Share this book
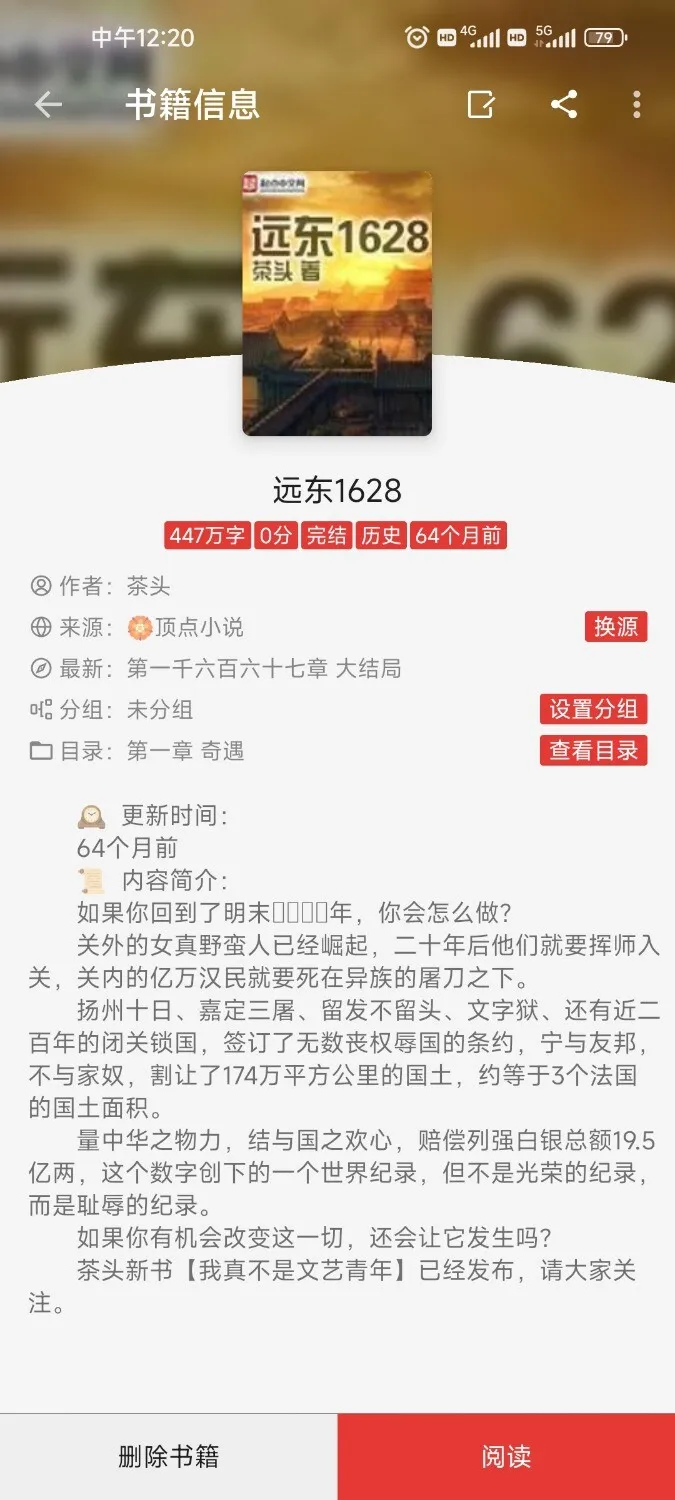The width and height of the screenshot is (675, 1500). coord(564,105)
